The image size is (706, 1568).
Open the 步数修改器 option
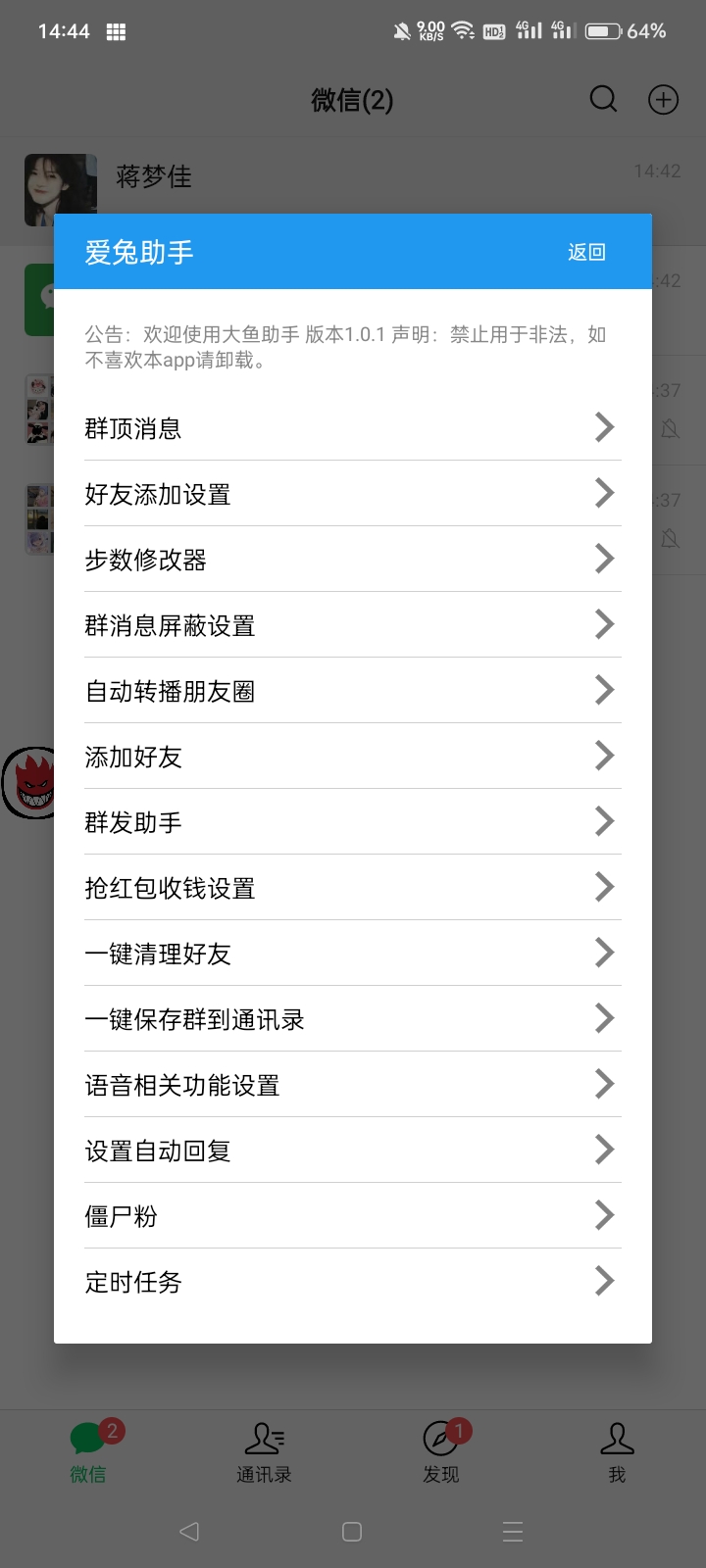tap(352, 560)
